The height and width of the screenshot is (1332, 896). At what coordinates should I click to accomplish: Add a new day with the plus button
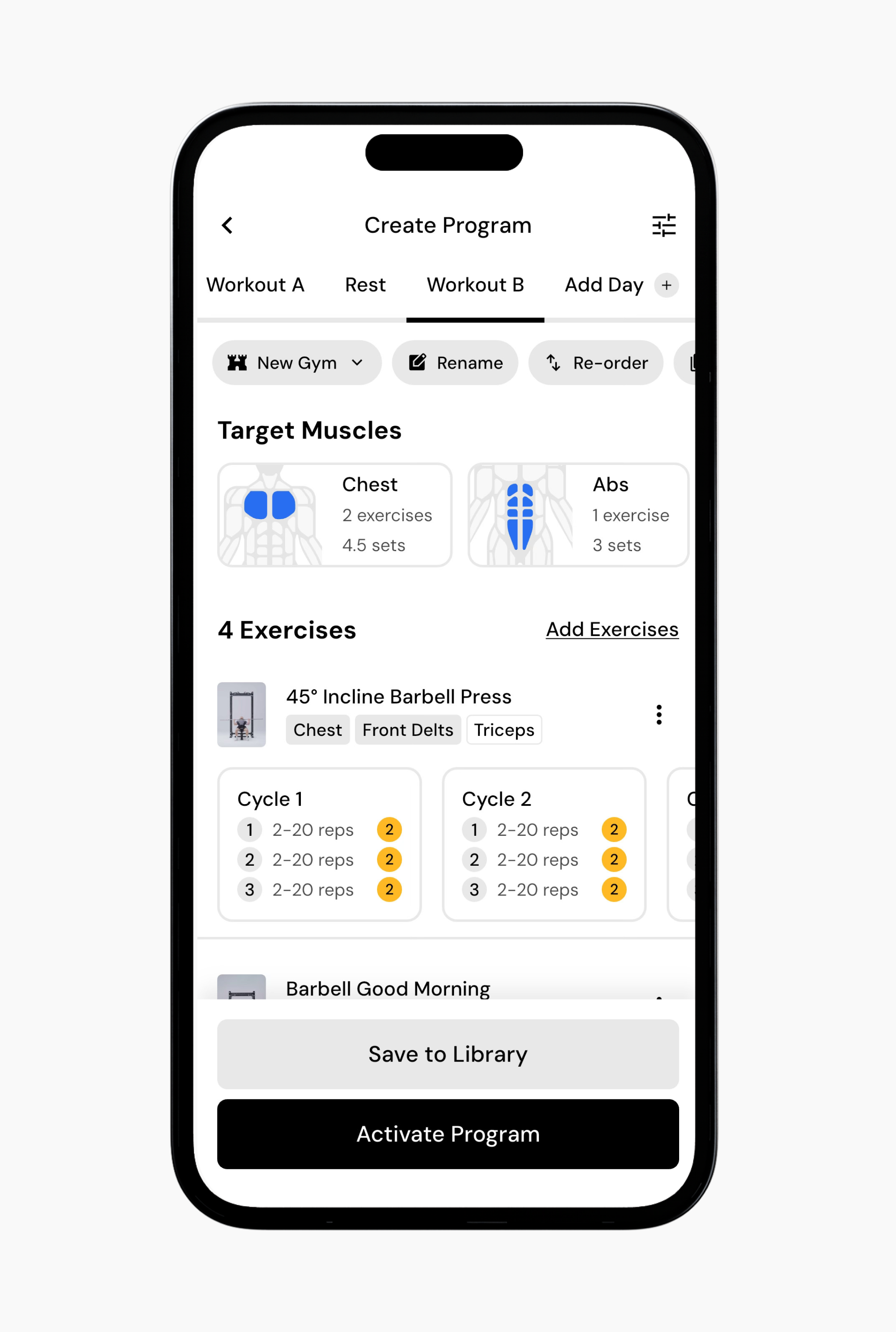666,285
